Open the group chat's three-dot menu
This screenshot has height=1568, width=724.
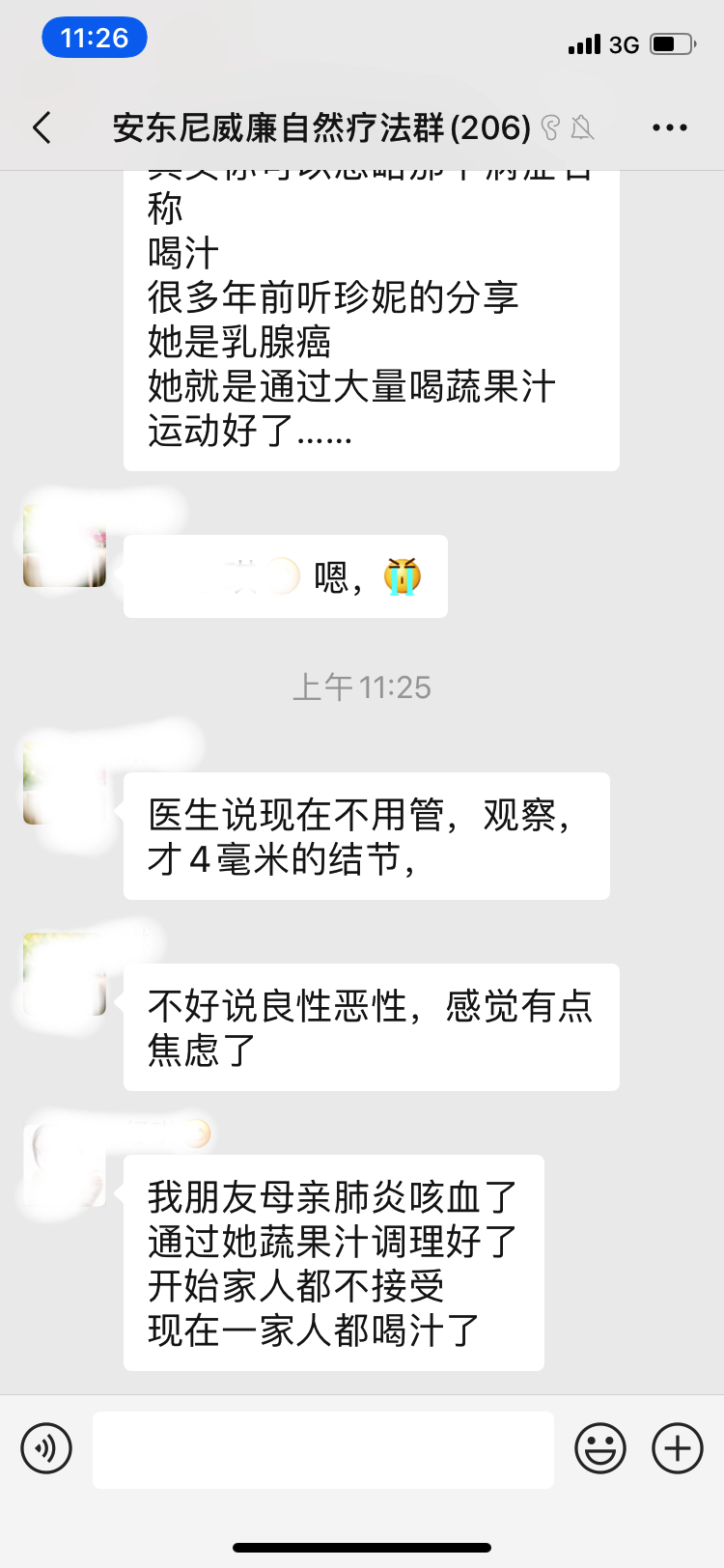669,127
